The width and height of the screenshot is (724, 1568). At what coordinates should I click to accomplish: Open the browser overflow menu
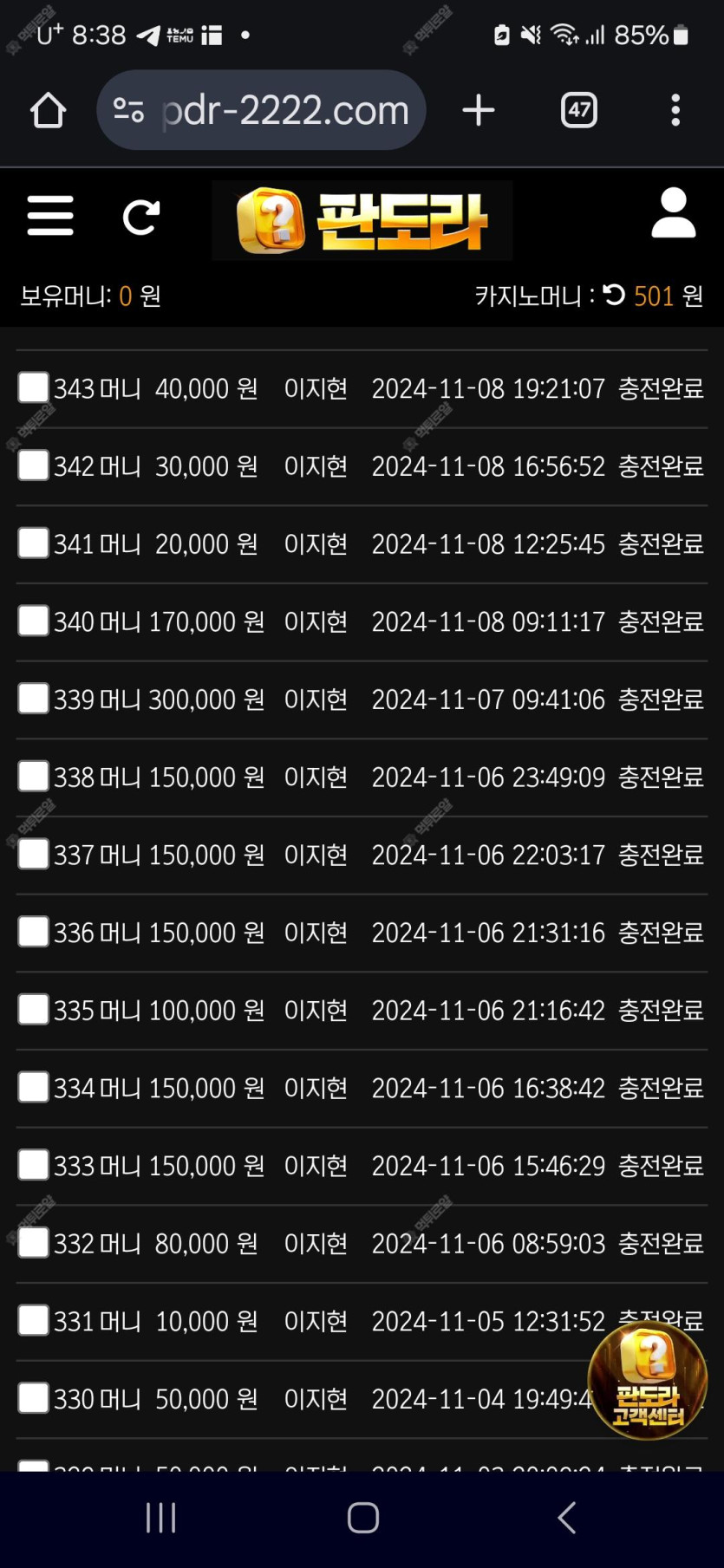[x=675, y=110]
